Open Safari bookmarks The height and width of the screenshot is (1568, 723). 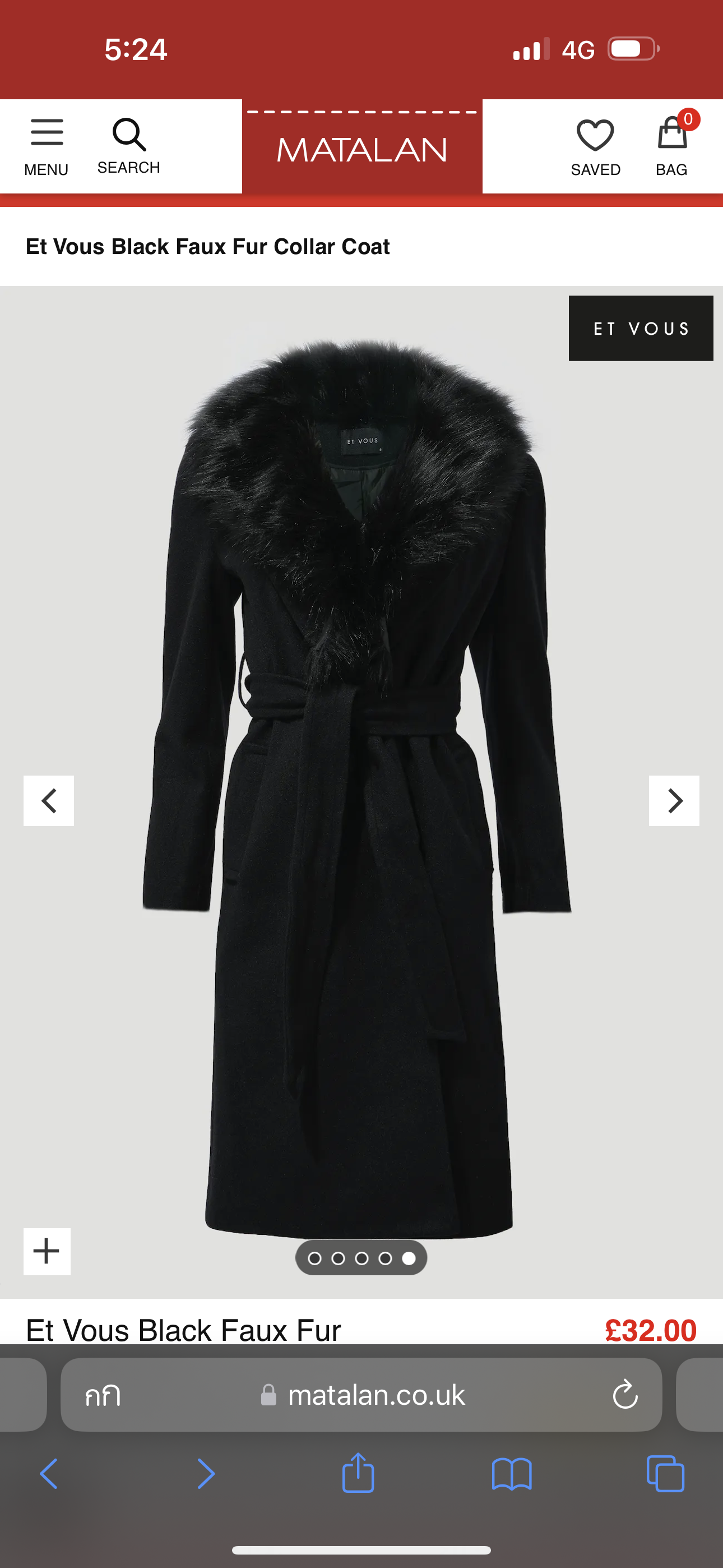click(511, 1474)
